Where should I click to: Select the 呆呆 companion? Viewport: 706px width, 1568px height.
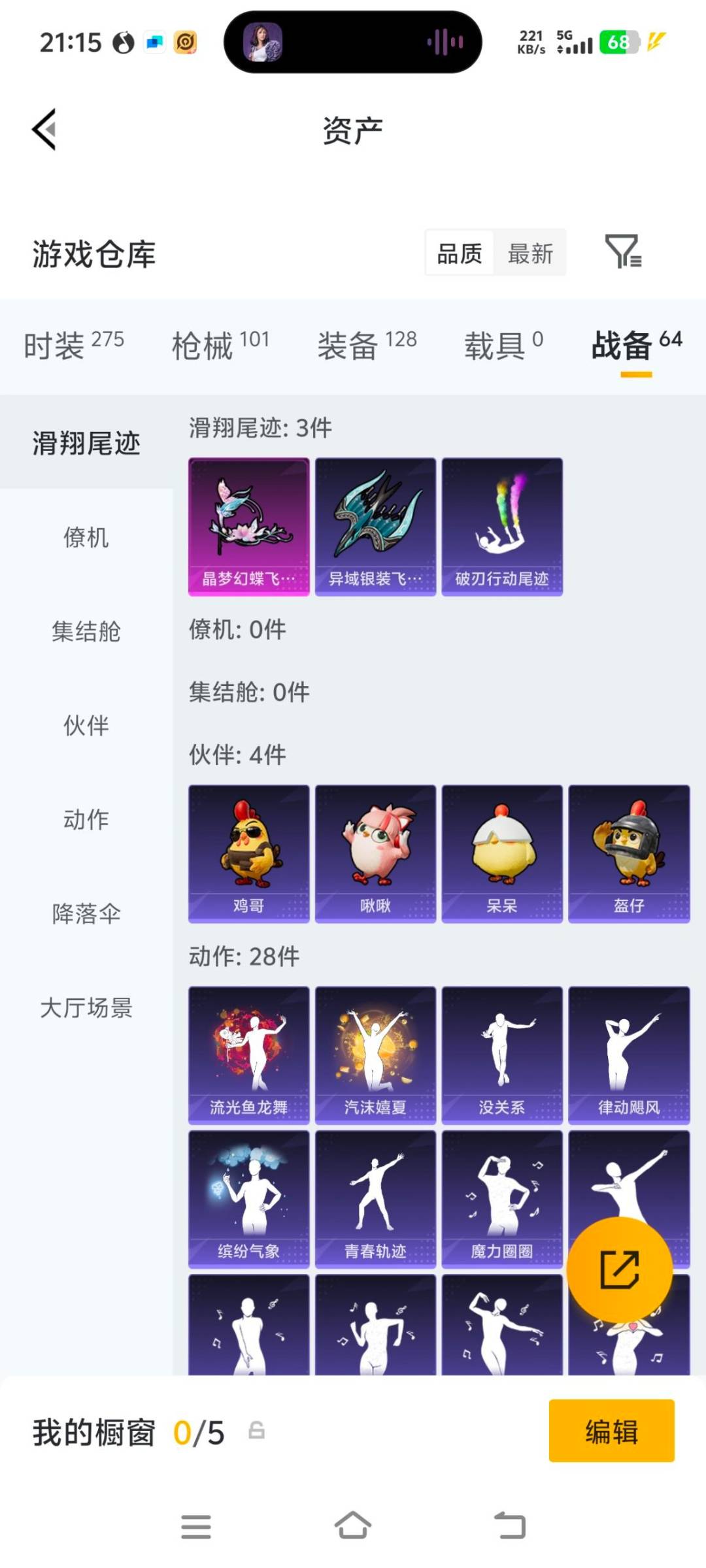(x=502, y=853)
